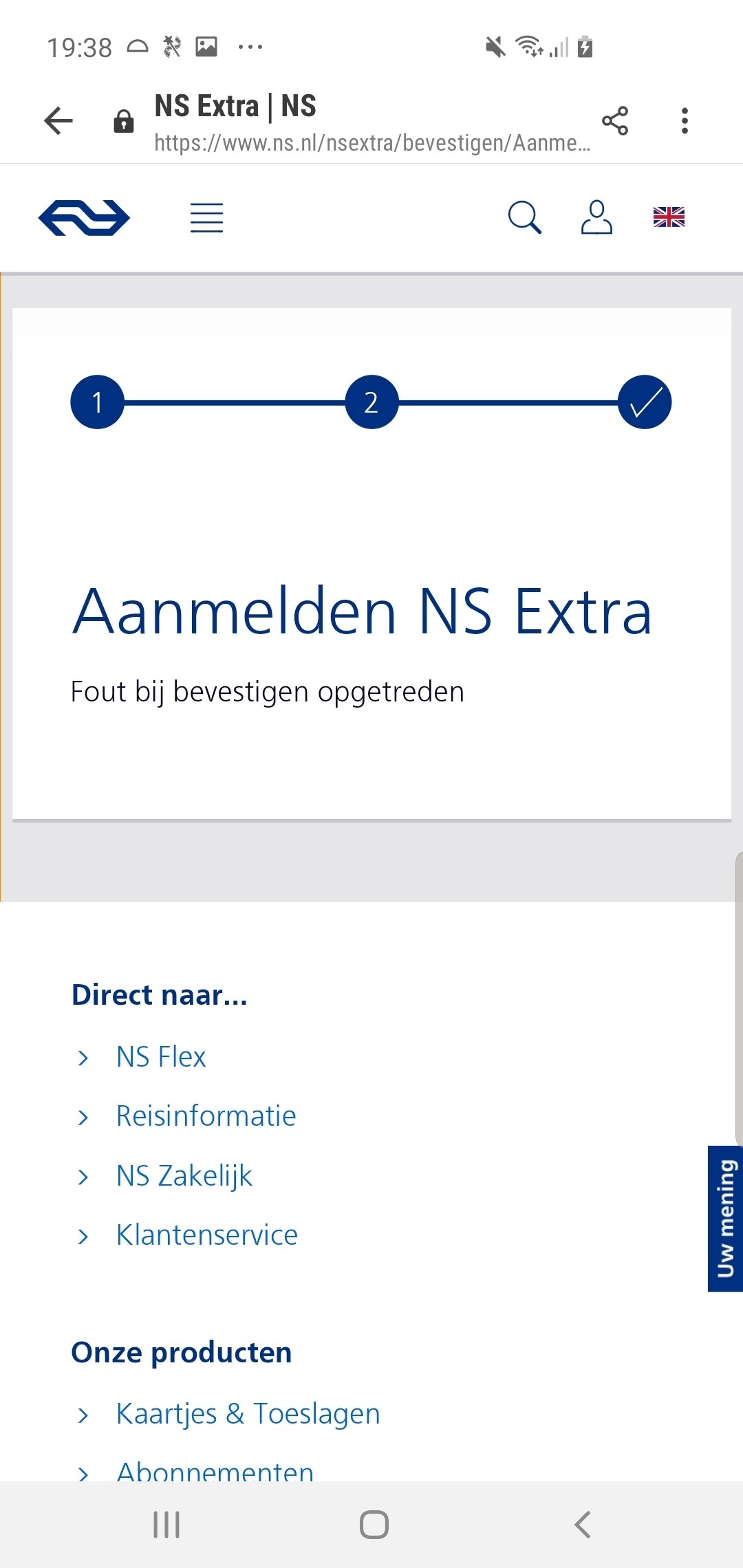Open the Uw mening feedback tab
Image resolution: width=743 pixels, height=1568 pixels.
coord(725,1219)
